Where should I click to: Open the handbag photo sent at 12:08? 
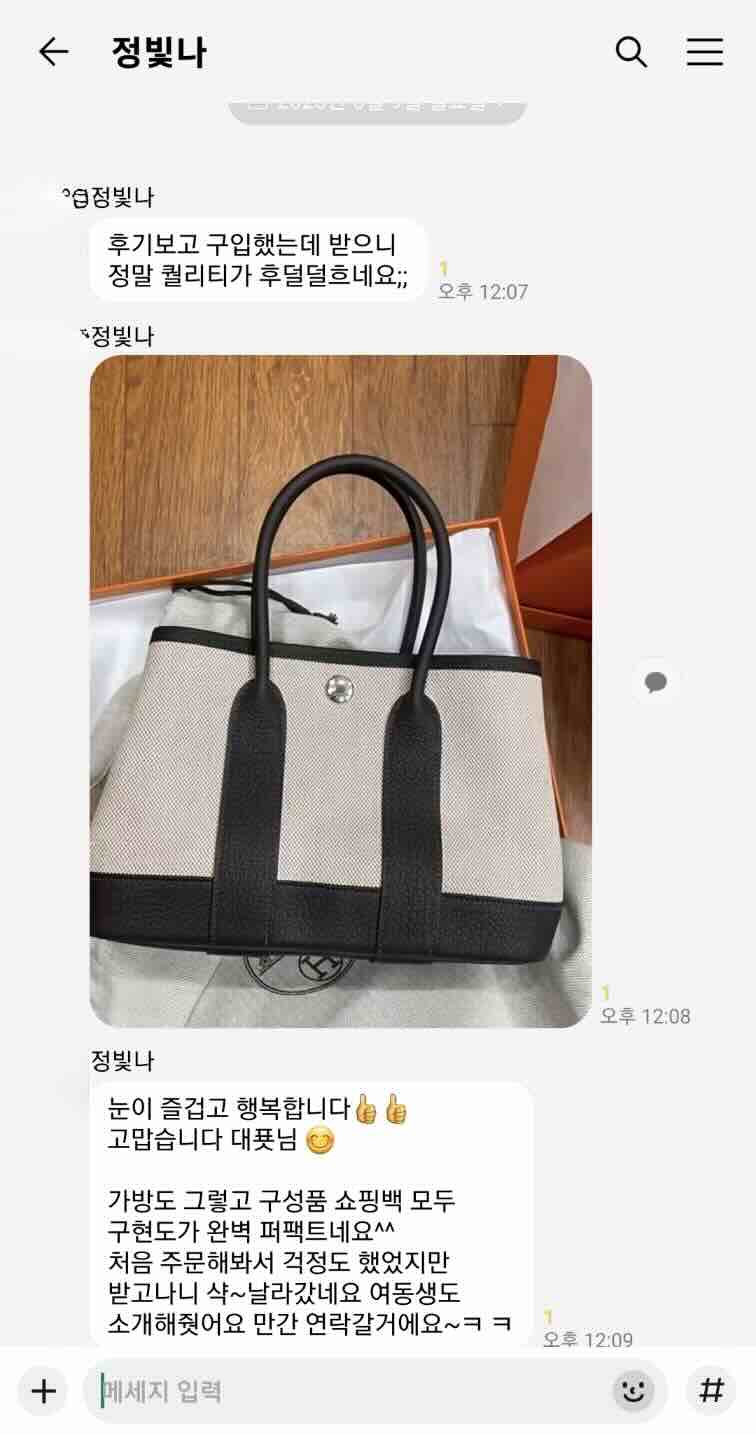coord(340,690)
